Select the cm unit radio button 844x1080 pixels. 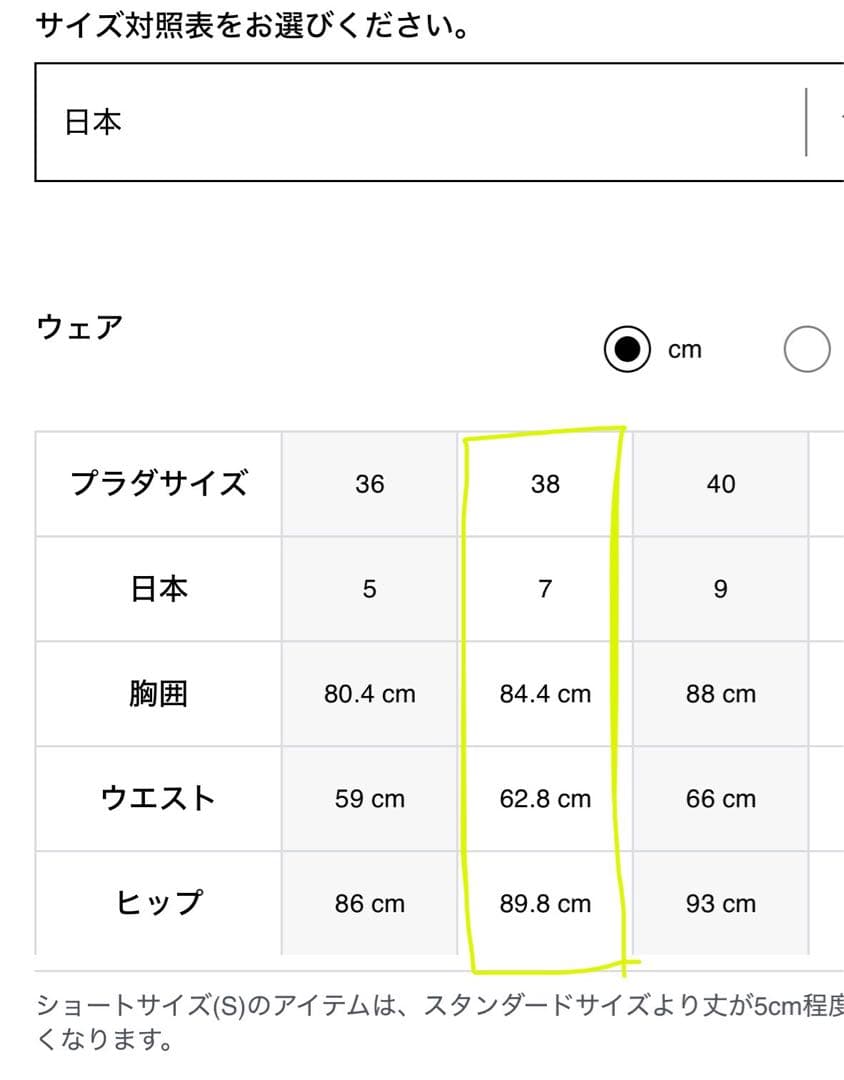pos(627,350)
